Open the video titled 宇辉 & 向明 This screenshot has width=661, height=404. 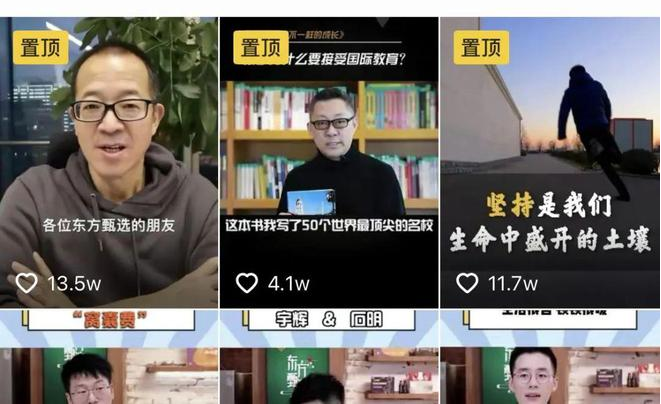(x=329, y=360)
